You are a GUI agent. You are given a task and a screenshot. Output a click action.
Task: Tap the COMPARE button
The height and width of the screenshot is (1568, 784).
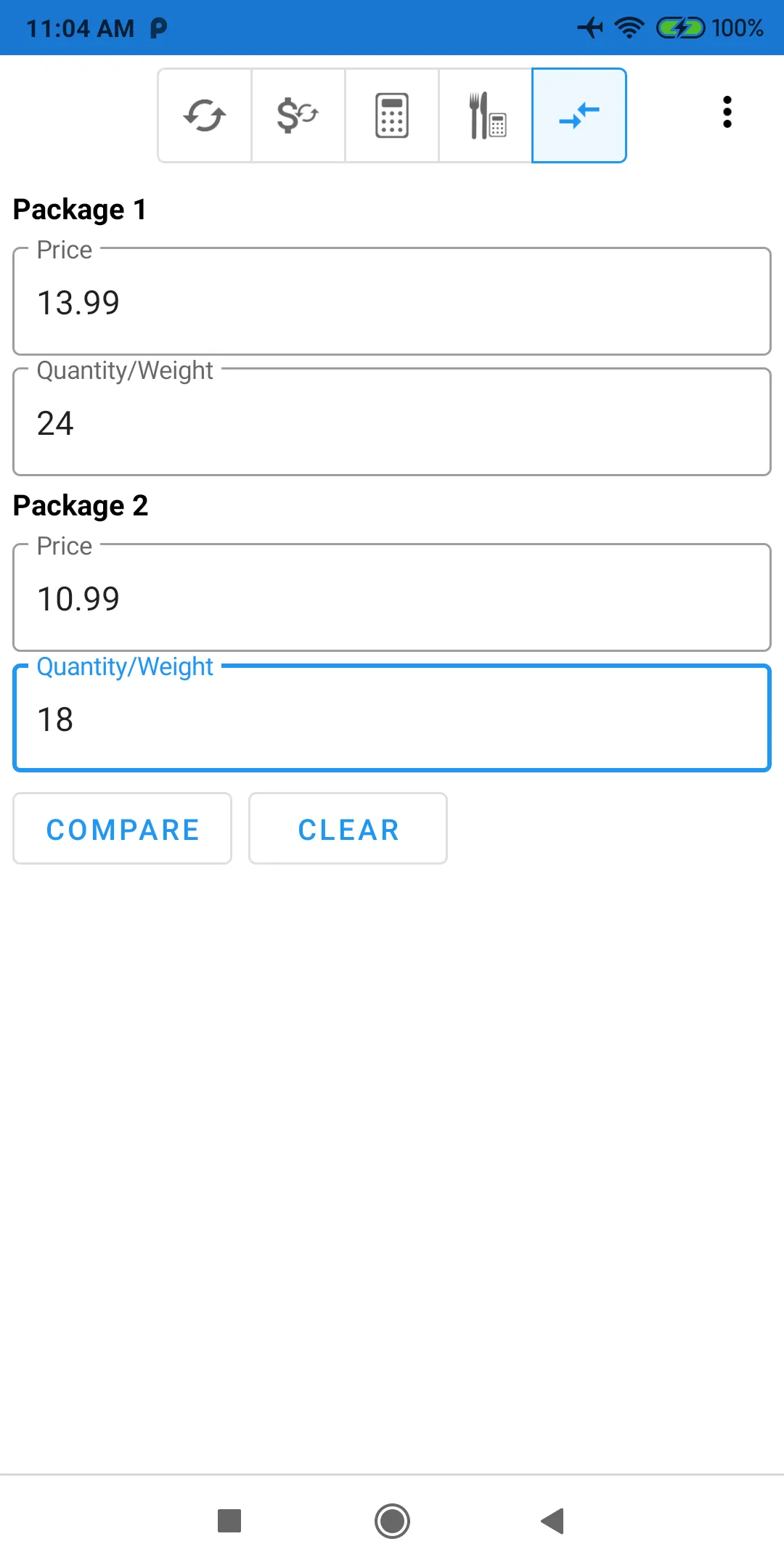coord(123,828)
